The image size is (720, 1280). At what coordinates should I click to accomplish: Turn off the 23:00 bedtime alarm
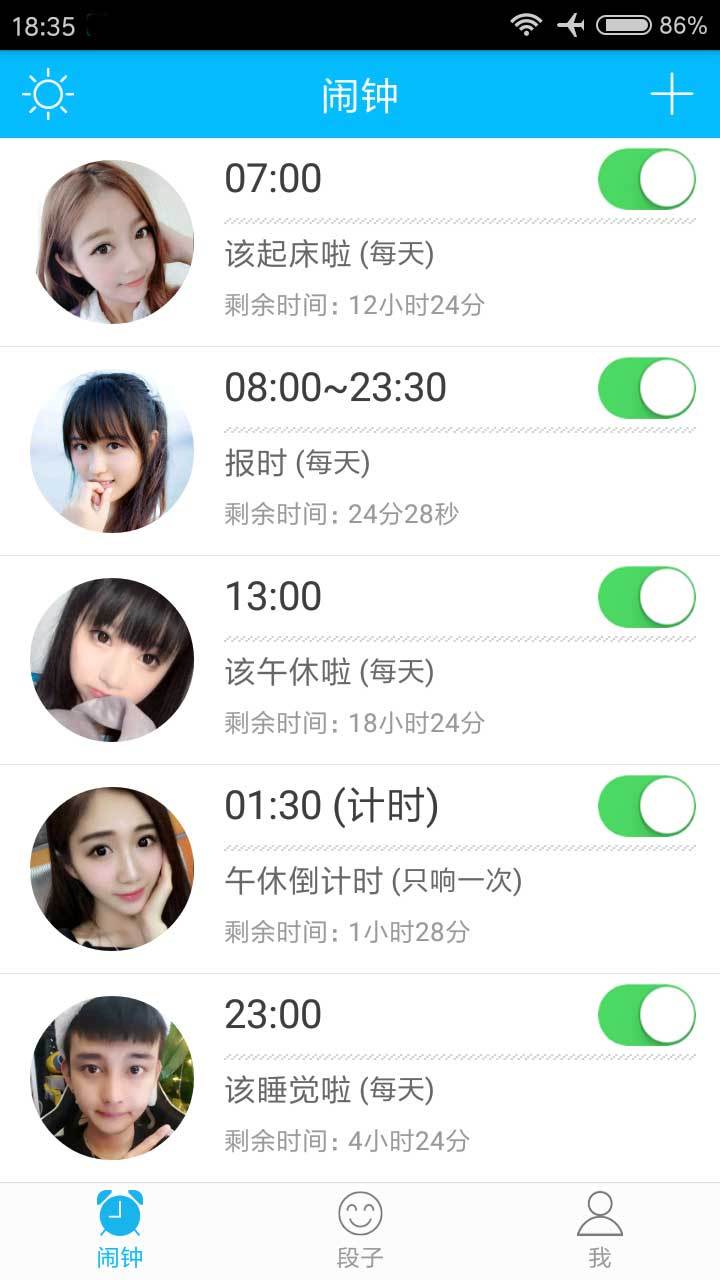[x=646, y=1015]
